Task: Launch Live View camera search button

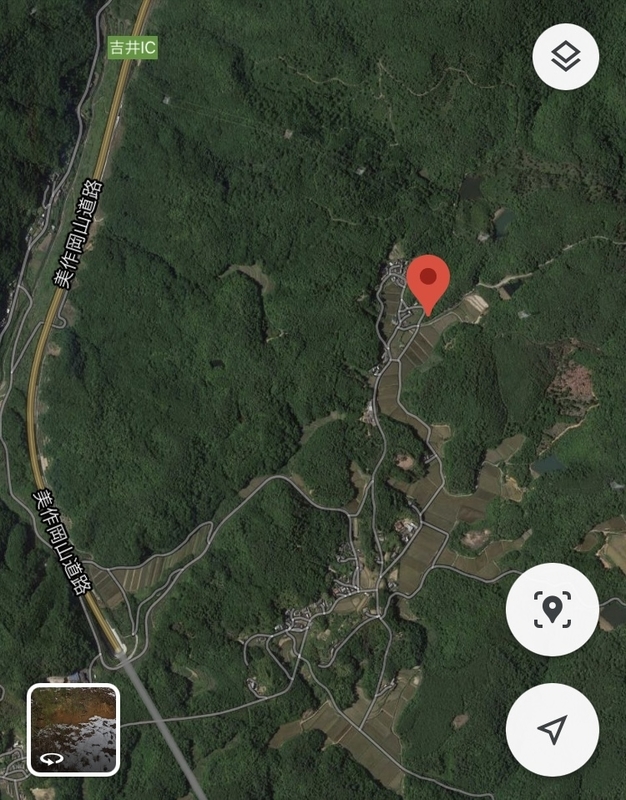Action: click(x=552, y=609)
